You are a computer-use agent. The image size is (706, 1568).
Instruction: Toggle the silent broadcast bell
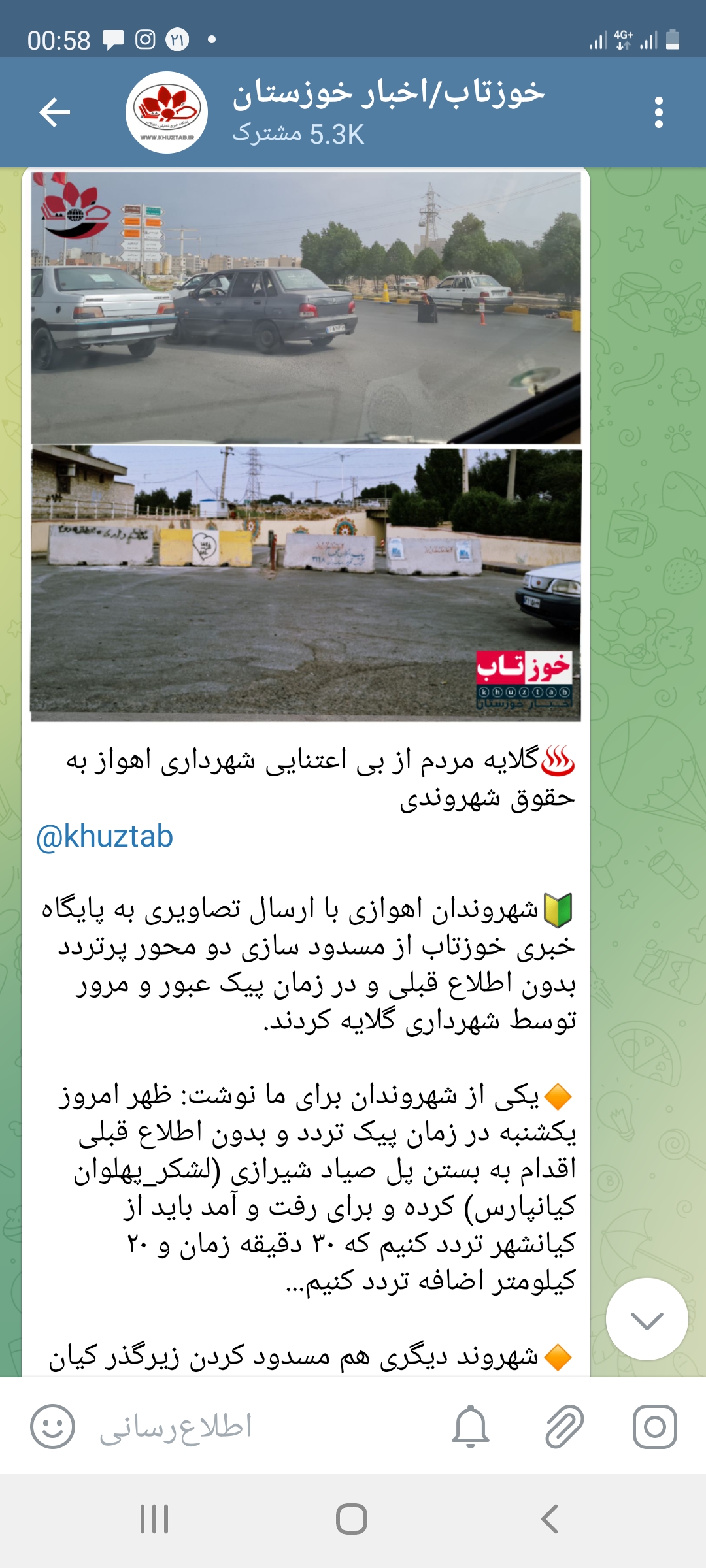(471, 1426)
